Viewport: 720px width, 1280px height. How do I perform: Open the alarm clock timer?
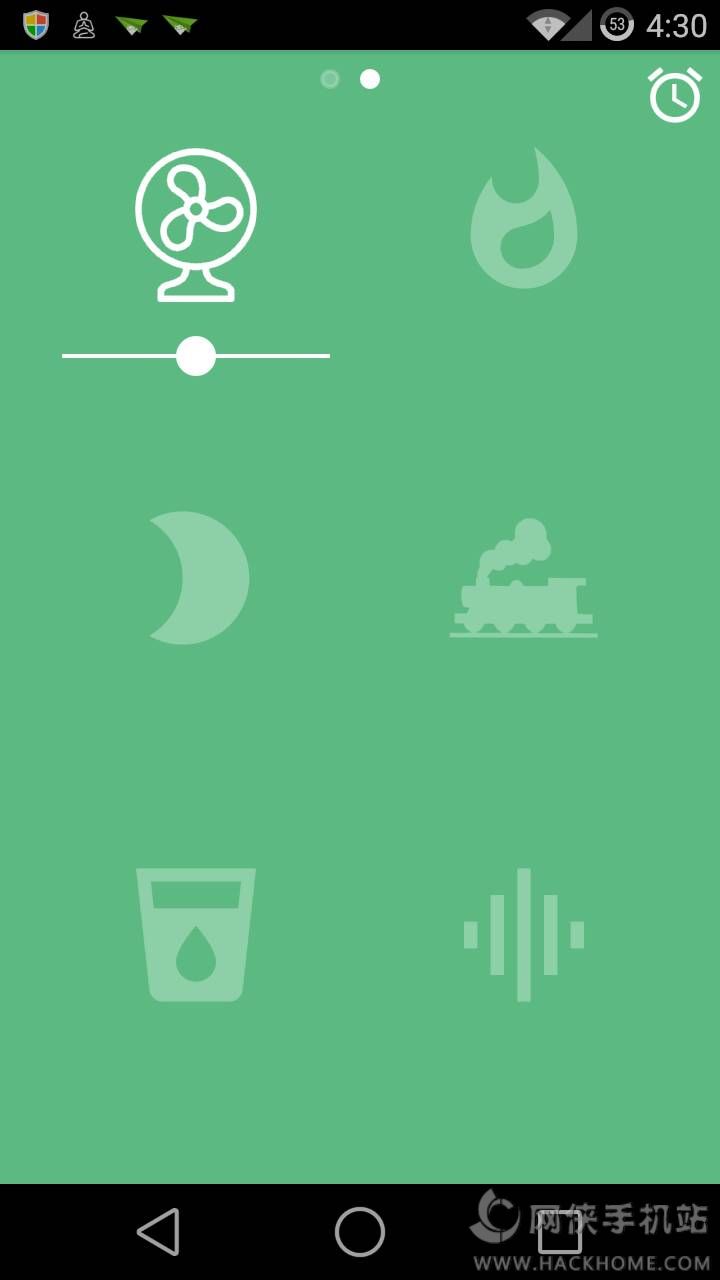click(x=675, y=95)
